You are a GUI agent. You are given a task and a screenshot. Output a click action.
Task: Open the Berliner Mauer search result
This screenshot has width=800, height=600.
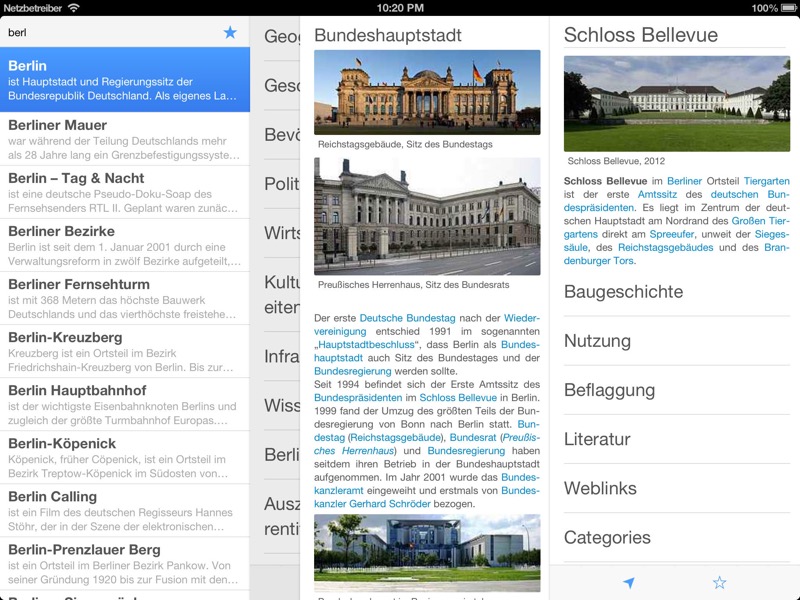(x=124, y=139)
